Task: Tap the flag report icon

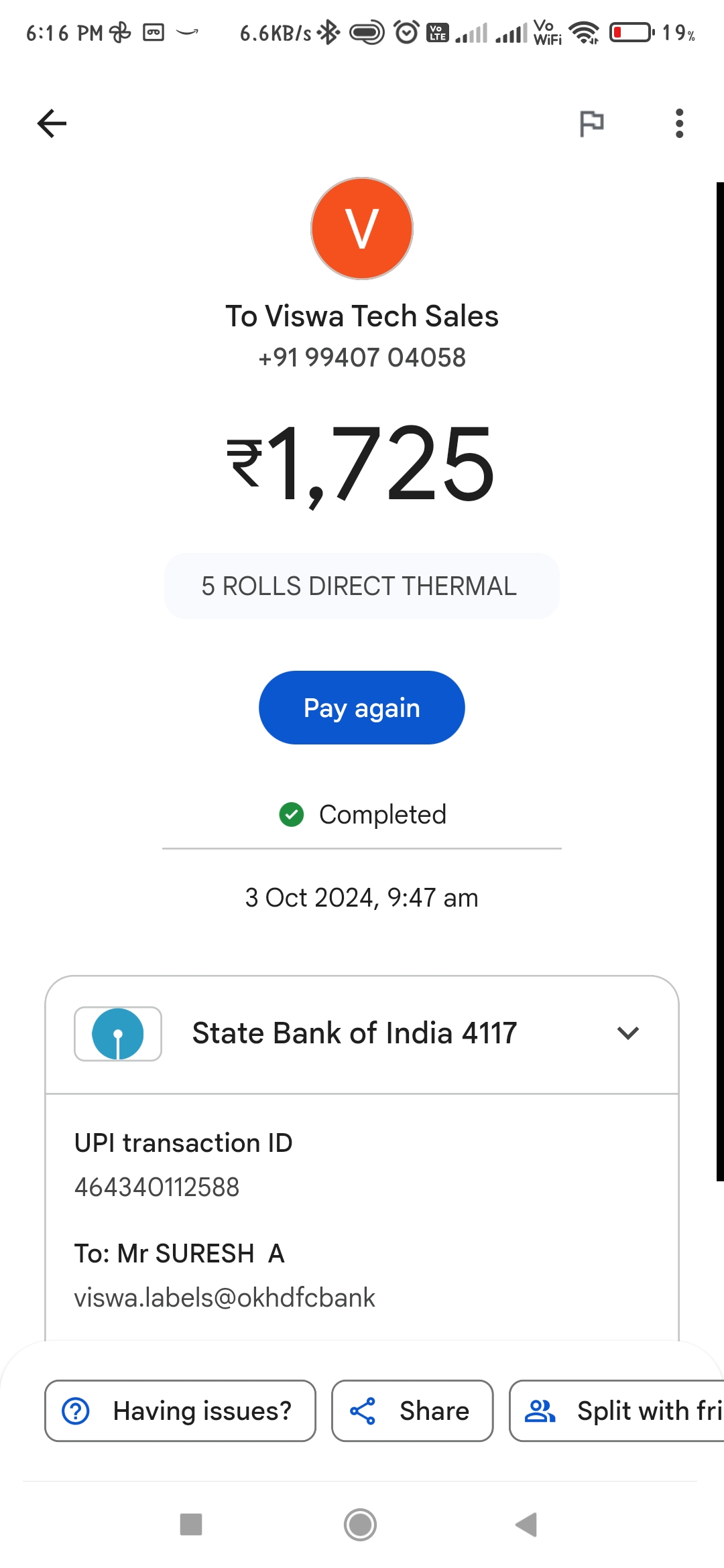Action: [591, 123]
